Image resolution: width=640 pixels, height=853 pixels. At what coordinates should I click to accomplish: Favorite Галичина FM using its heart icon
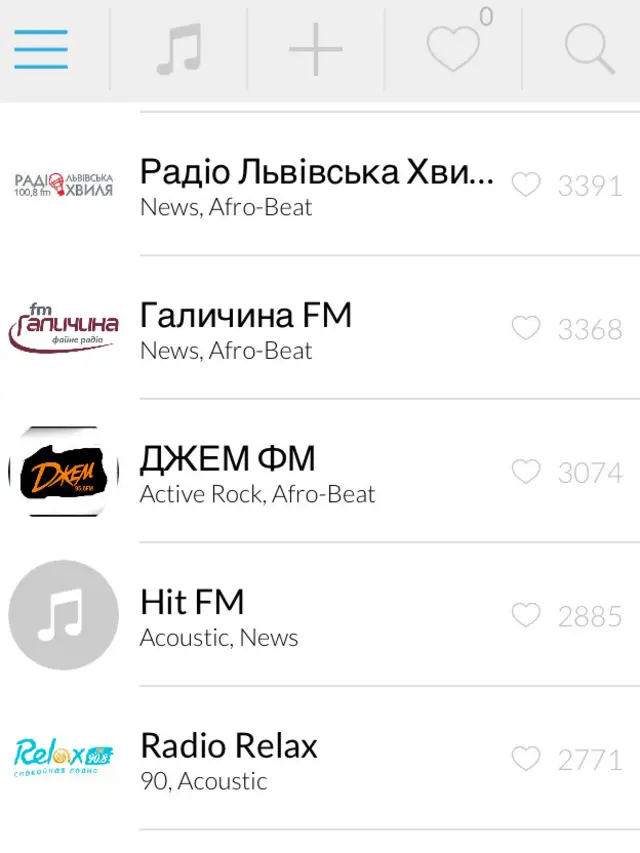tap(526, 328)
